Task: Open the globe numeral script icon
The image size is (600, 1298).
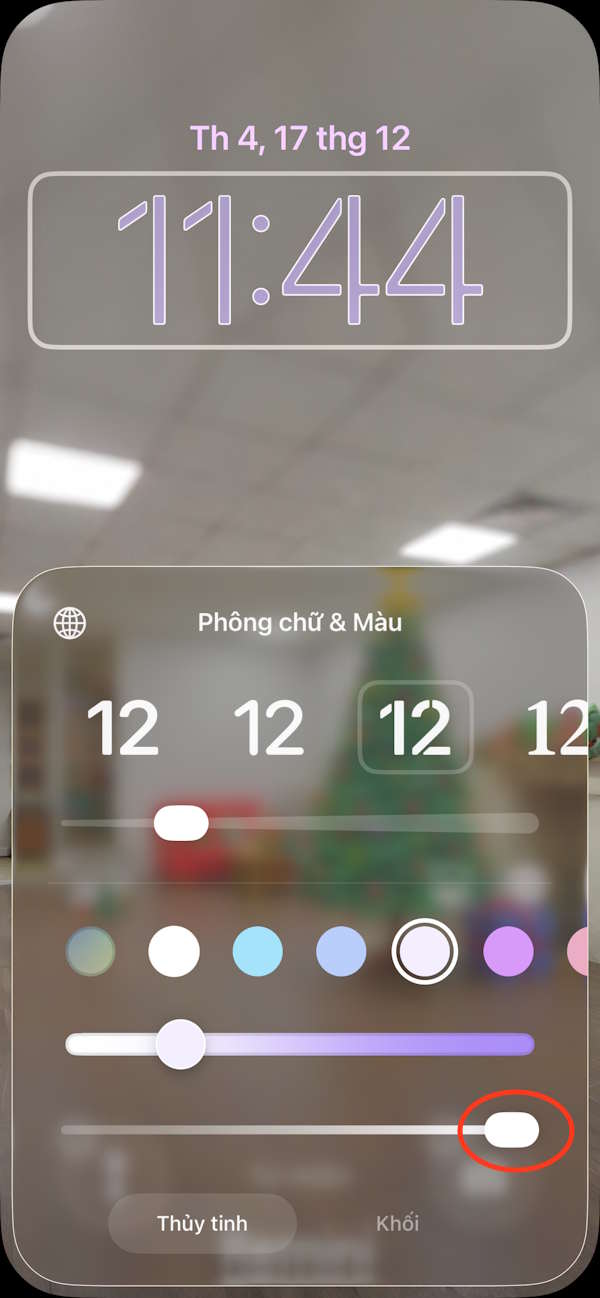Action: [70, 623]
